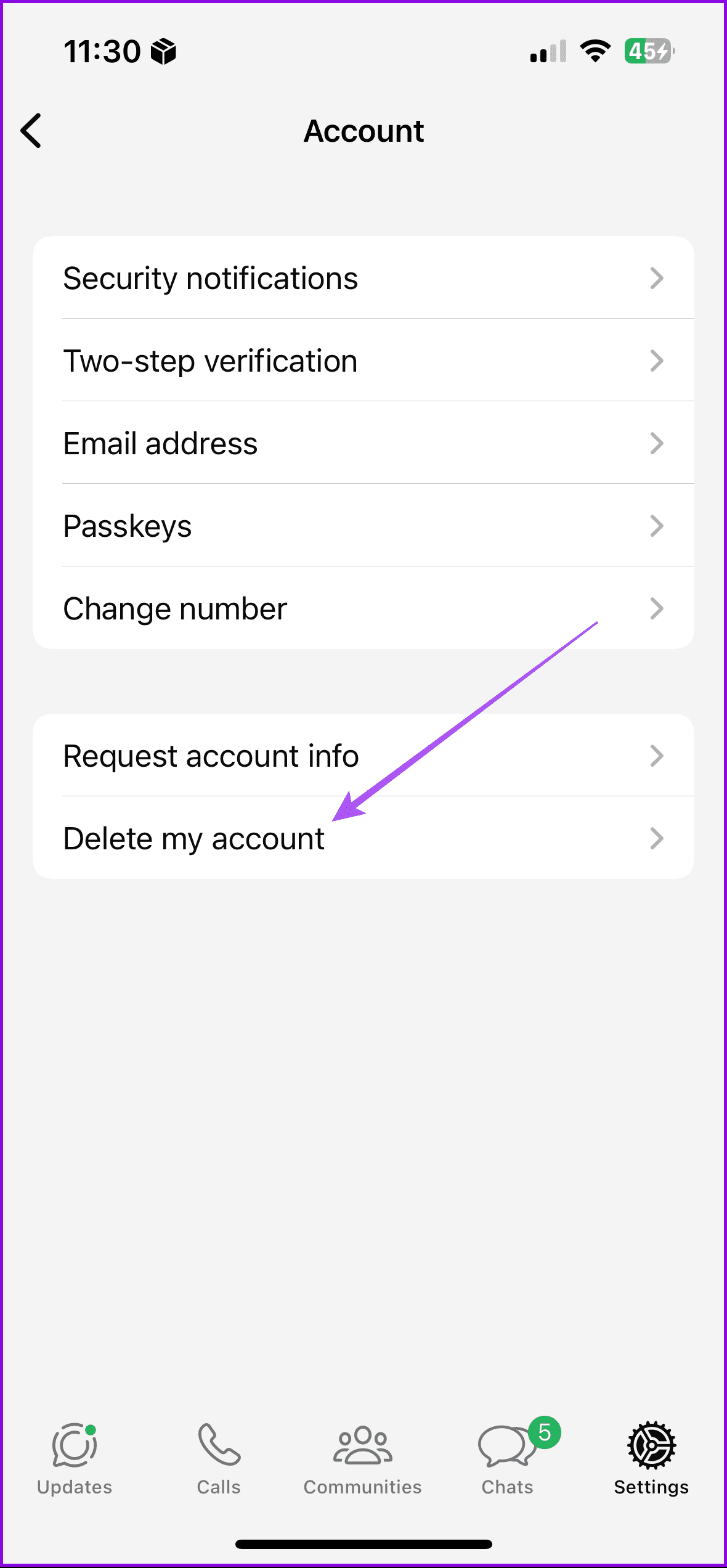Expand Security notifications via its chevron
The width and height of the screenshot is (727, 1568).
pos(657,278)
